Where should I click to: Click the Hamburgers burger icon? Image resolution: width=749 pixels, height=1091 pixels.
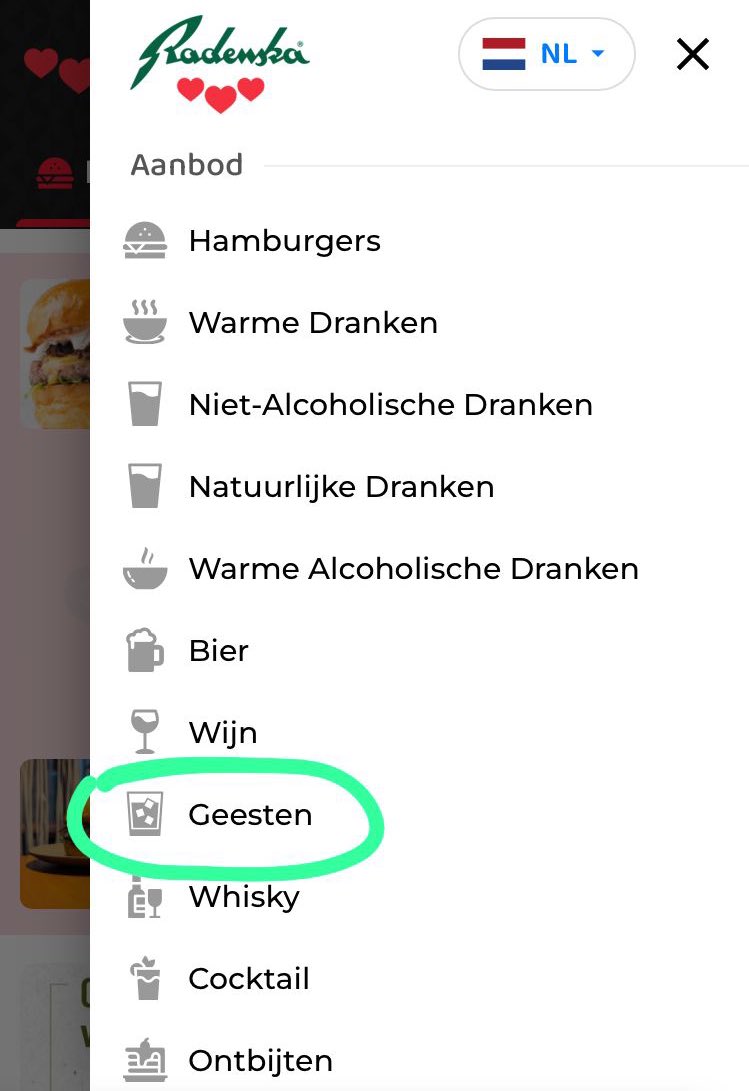pos(146,240)
